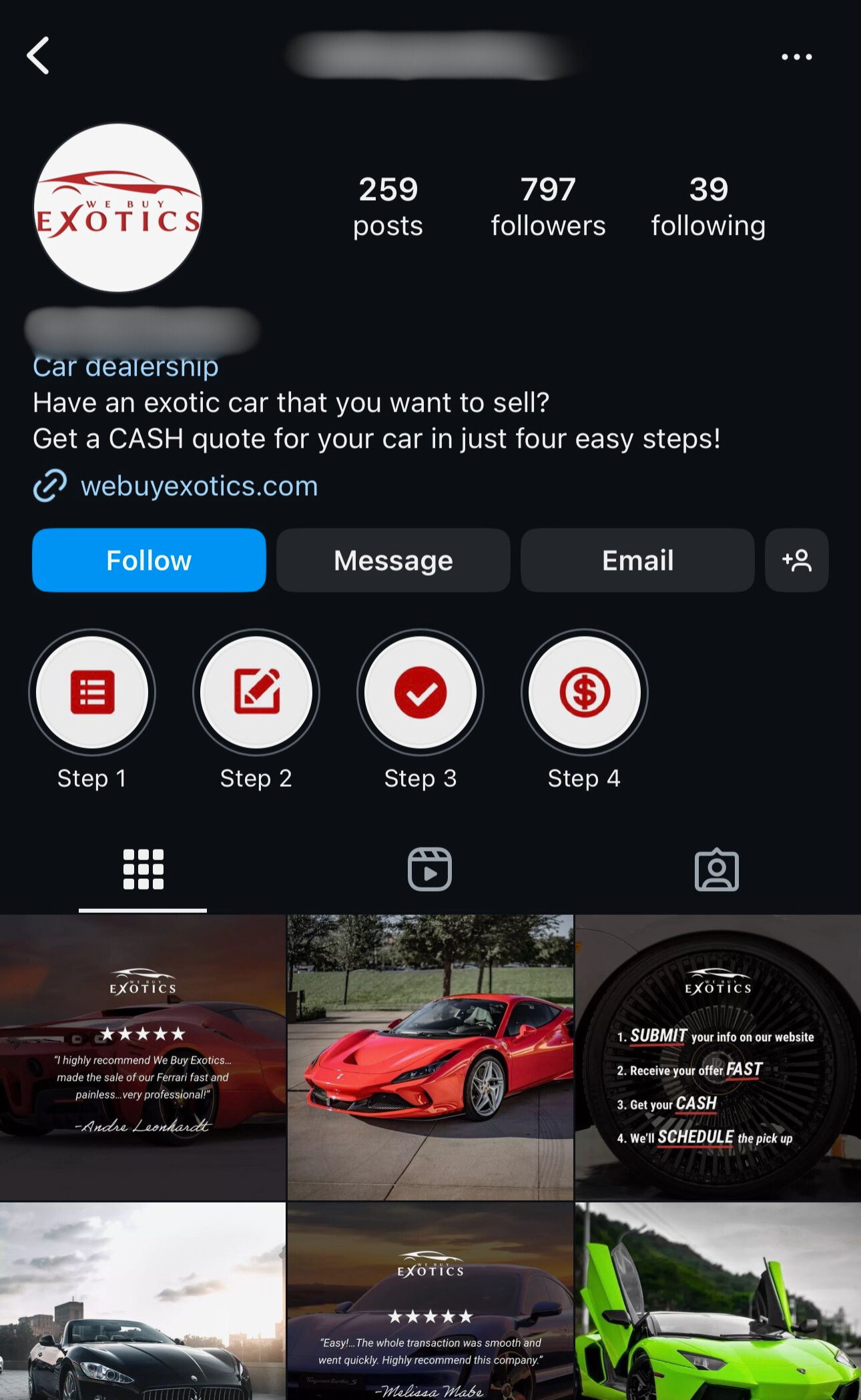Follow this car dealership account
The image size is (861, 1400).
tap(149, 561)
